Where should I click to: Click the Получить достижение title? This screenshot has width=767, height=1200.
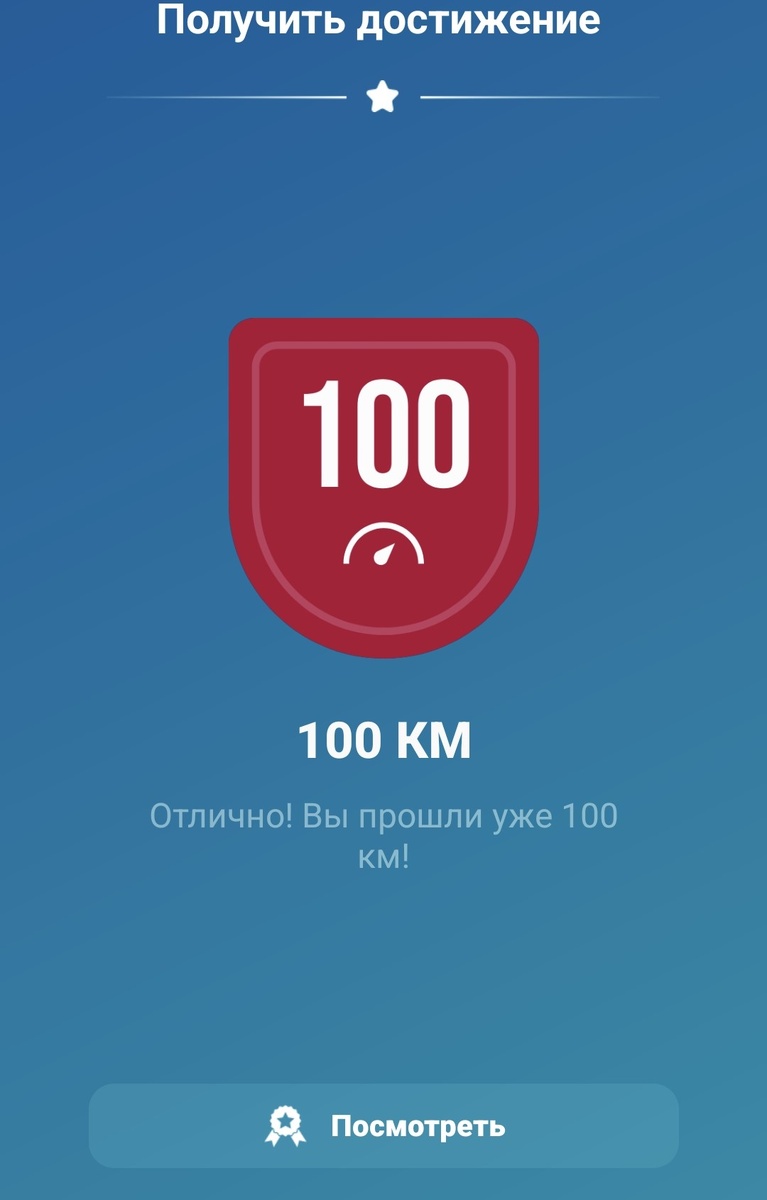click(x=383, y=22)
